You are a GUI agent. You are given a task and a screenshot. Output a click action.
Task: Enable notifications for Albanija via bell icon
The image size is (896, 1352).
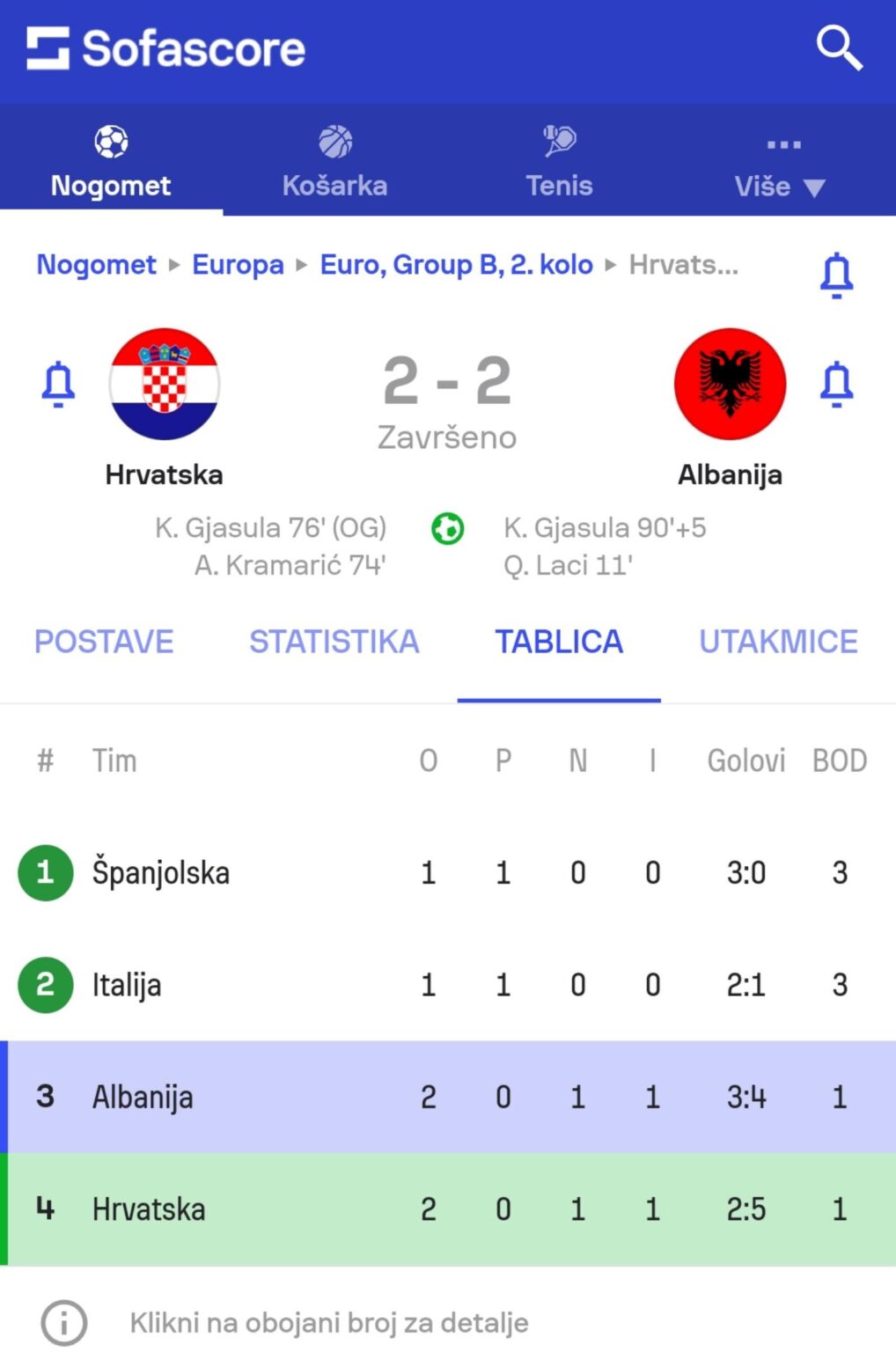[838, 384]
